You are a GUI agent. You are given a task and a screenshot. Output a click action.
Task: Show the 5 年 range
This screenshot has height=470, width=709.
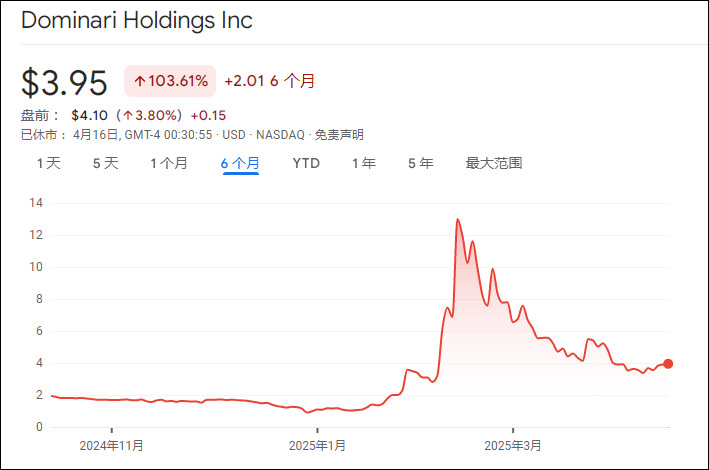tap(420, 163)
